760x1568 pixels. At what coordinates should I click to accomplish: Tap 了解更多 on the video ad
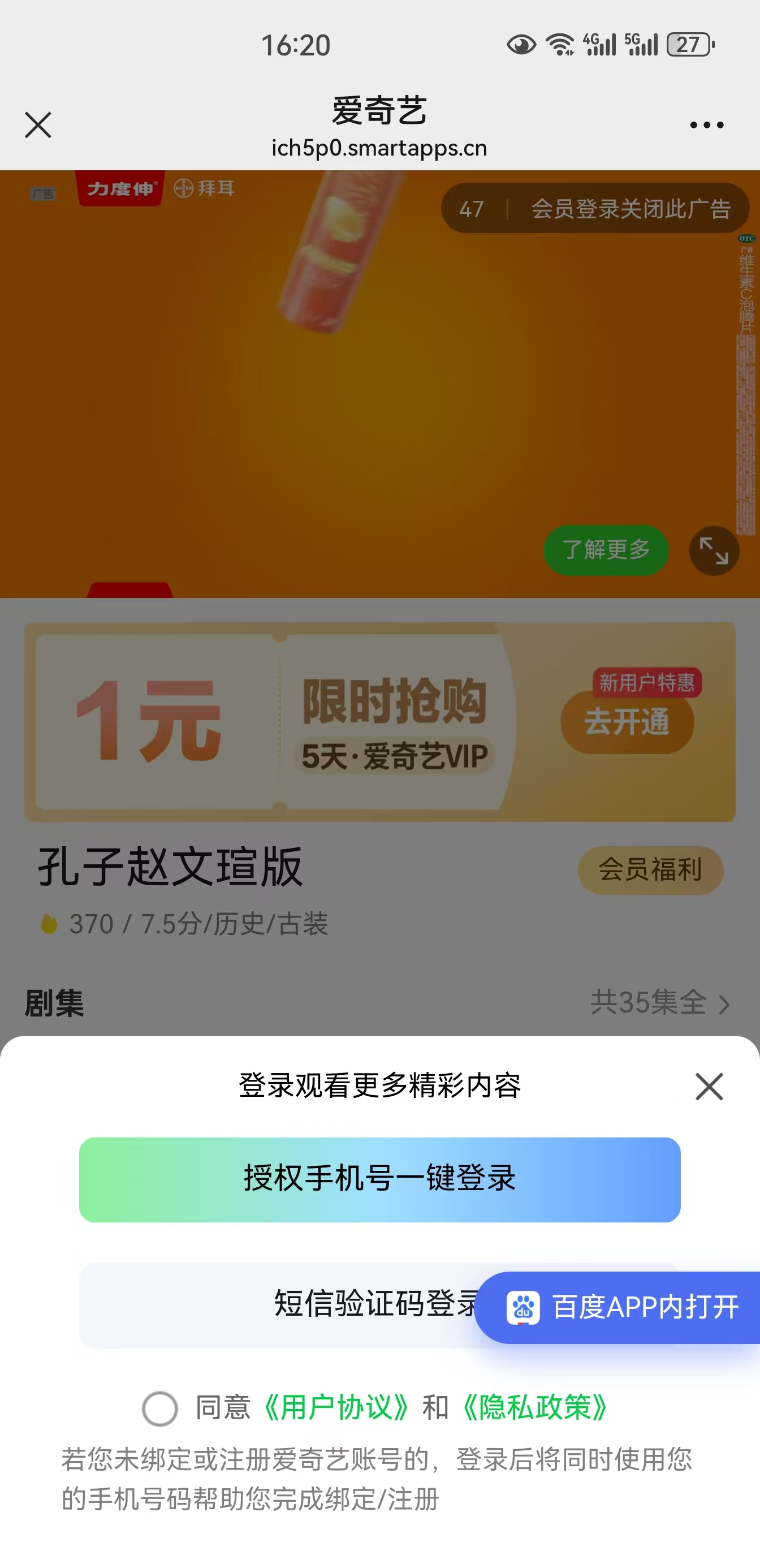(606, 550)
